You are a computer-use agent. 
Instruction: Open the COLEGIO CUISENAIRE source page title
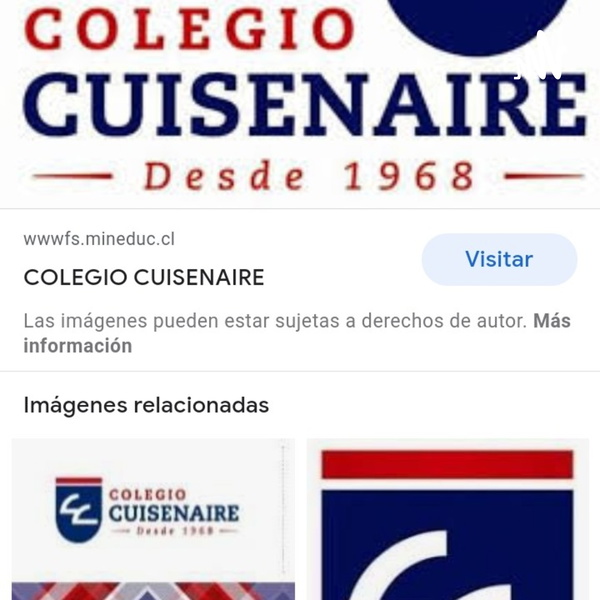(x=144, y=278)
